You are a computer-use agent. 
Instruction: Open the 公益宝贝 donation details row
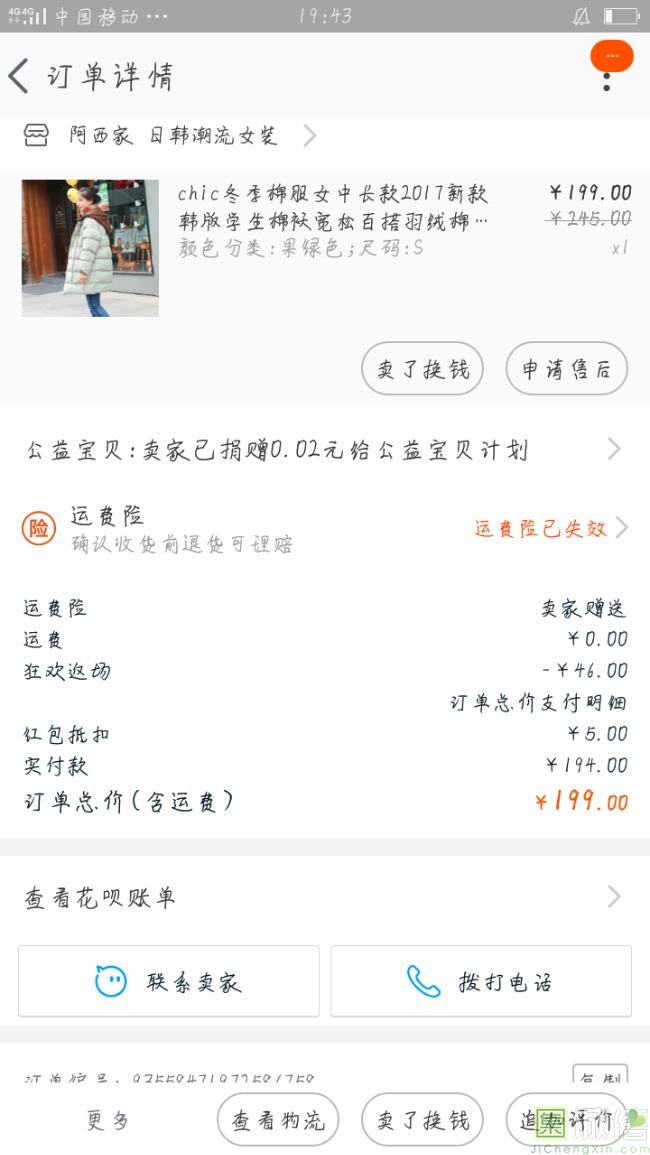[325, 450]
